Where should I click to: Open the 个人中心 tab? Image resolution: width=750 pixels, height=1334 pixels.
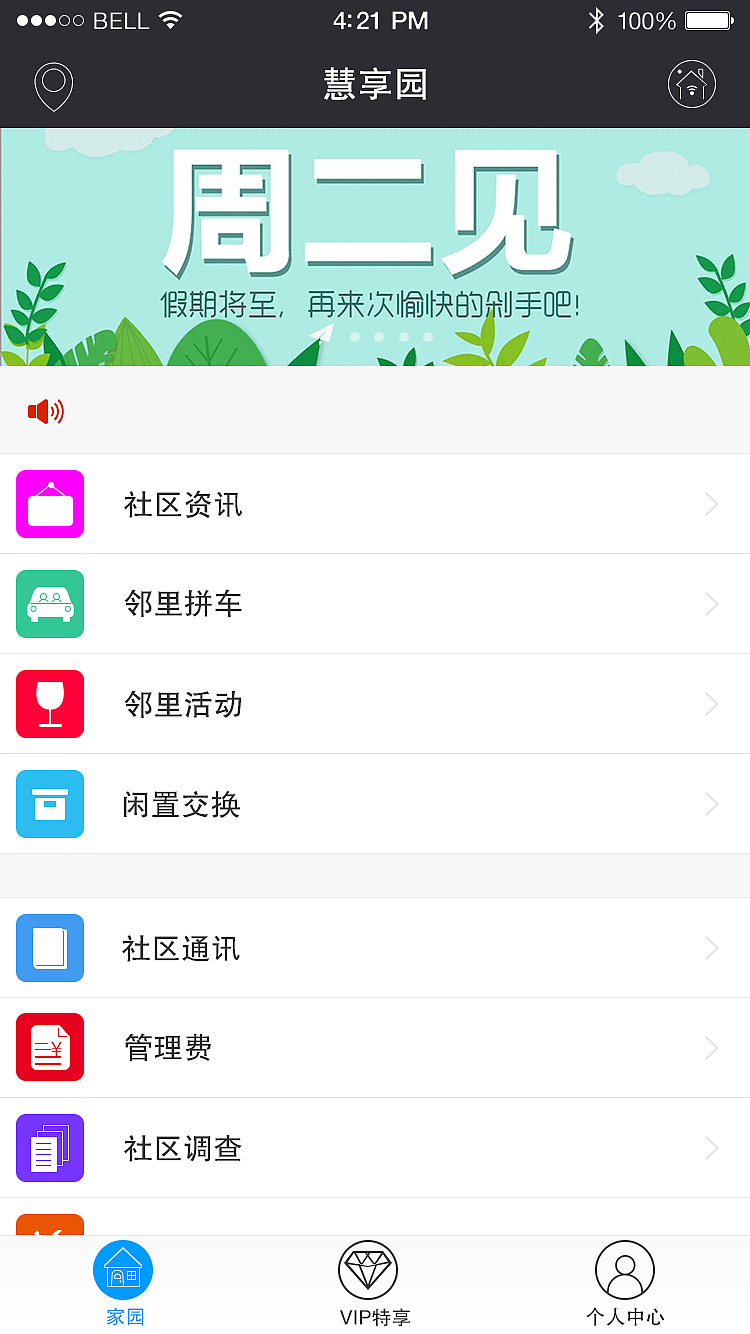coord(624,1283)
